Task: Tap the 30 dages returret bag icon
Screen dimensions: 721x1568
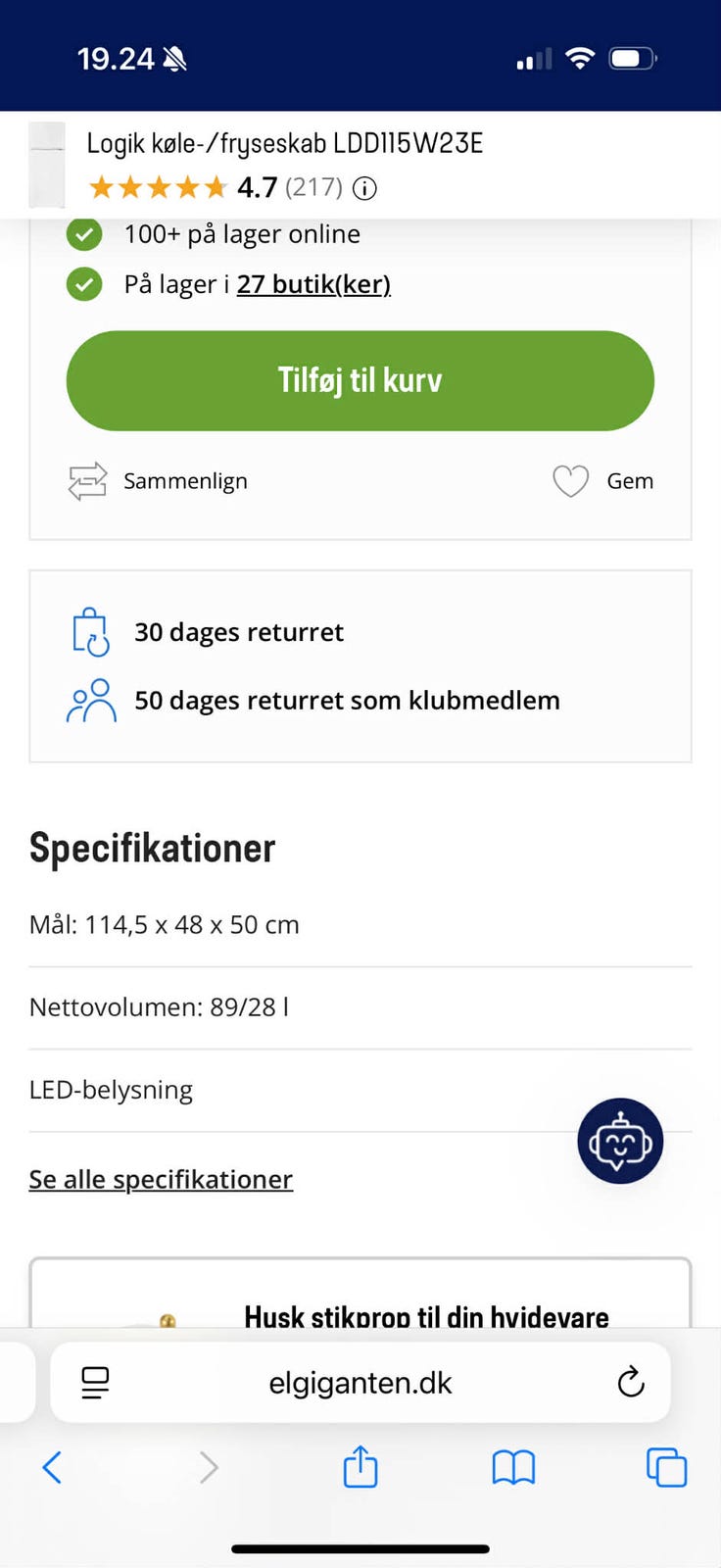Action: pos(90,631)
